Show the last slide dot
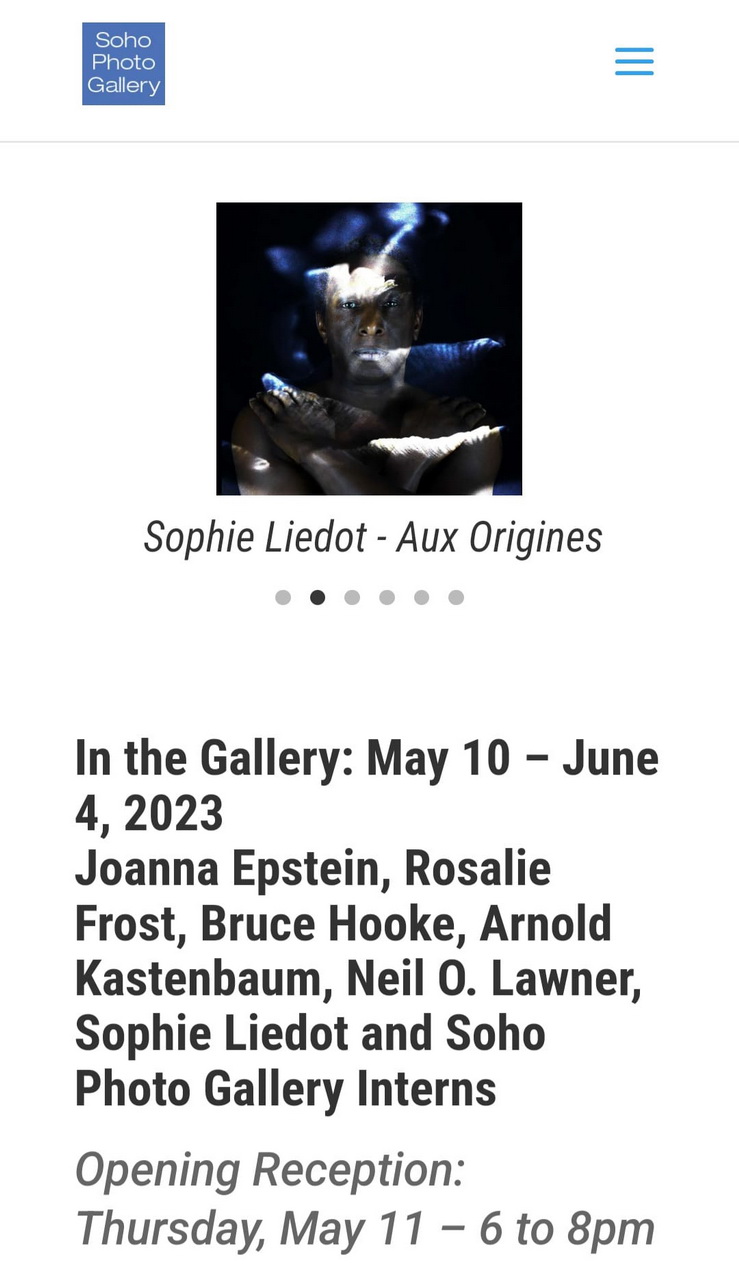 (456, 598)
